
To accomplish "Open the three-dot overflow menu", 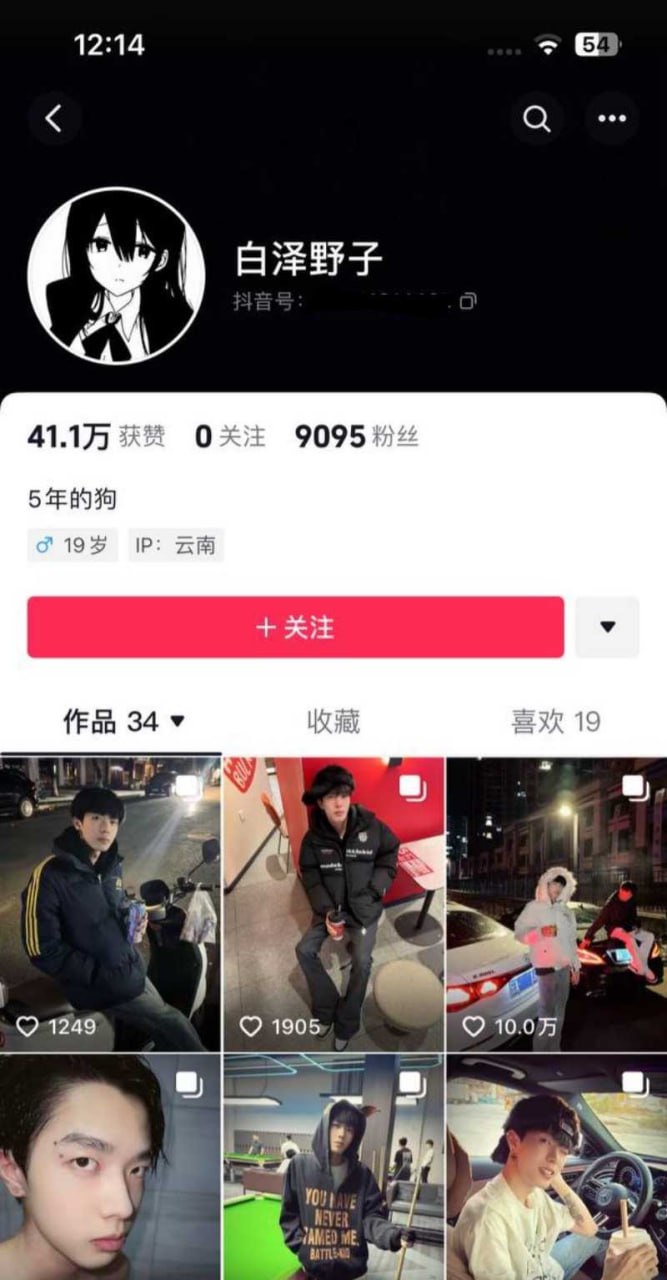I will click(x=611, y=119).
